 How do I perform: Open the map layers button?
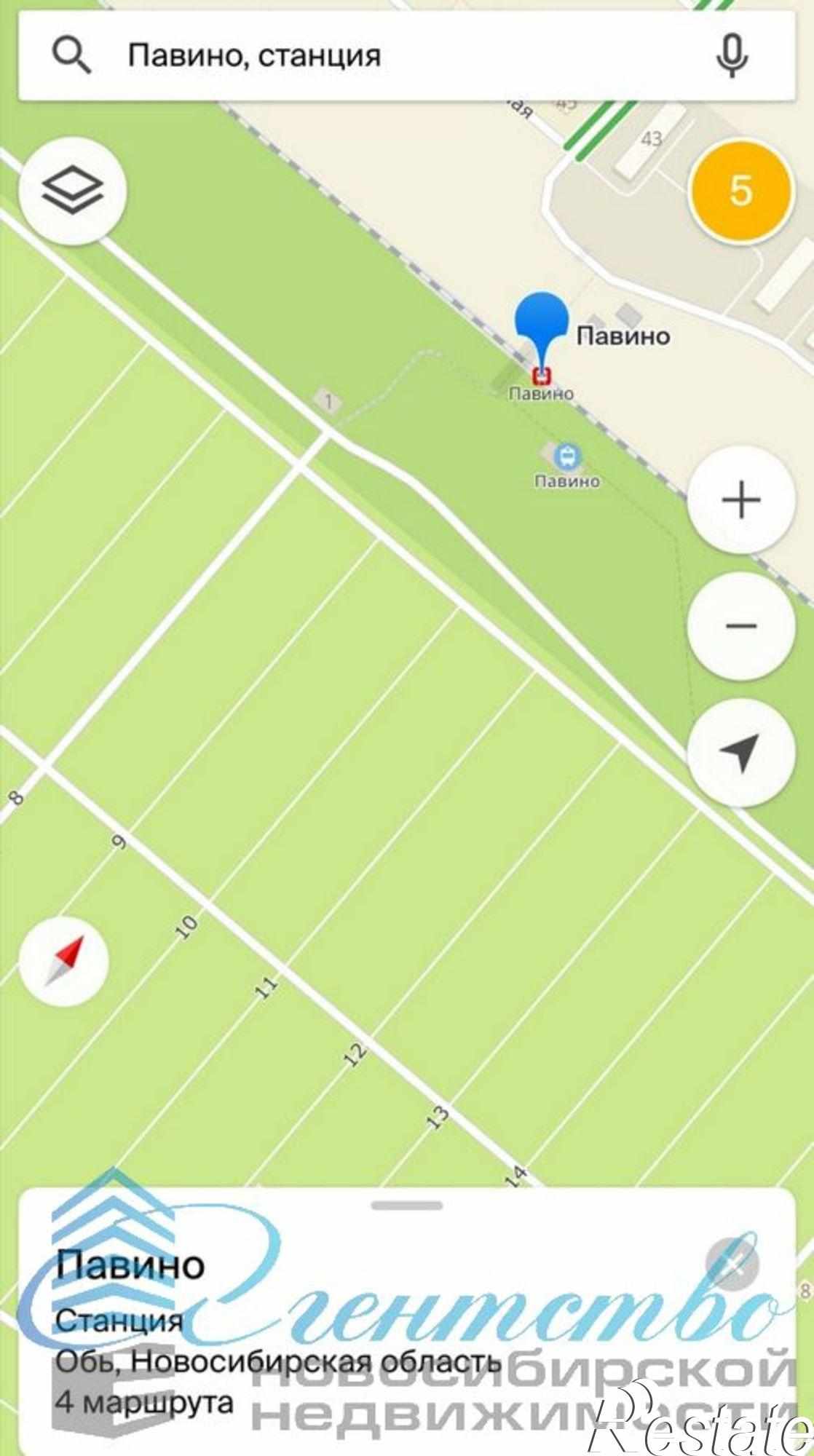(73, 192)
